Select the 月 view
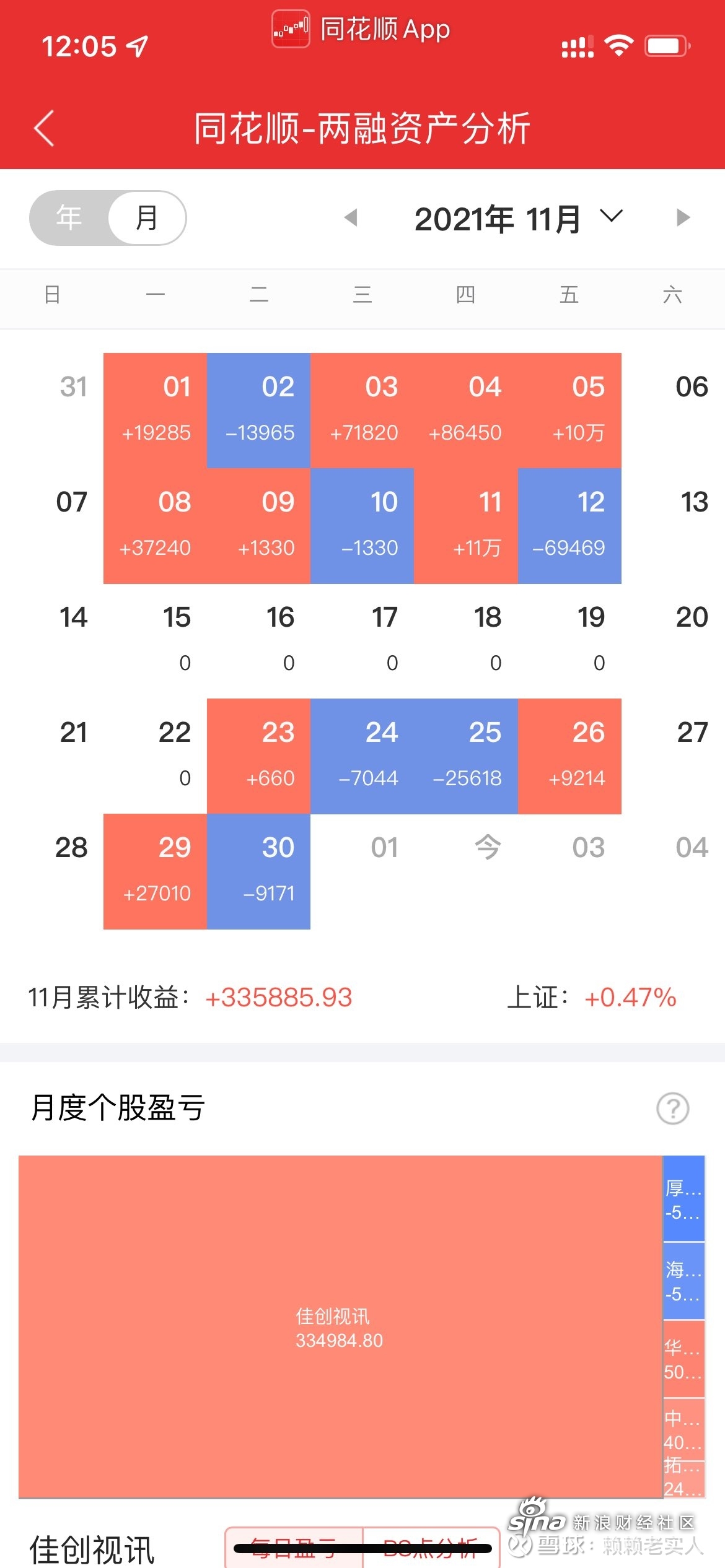725x1568 pixels. 147,218
